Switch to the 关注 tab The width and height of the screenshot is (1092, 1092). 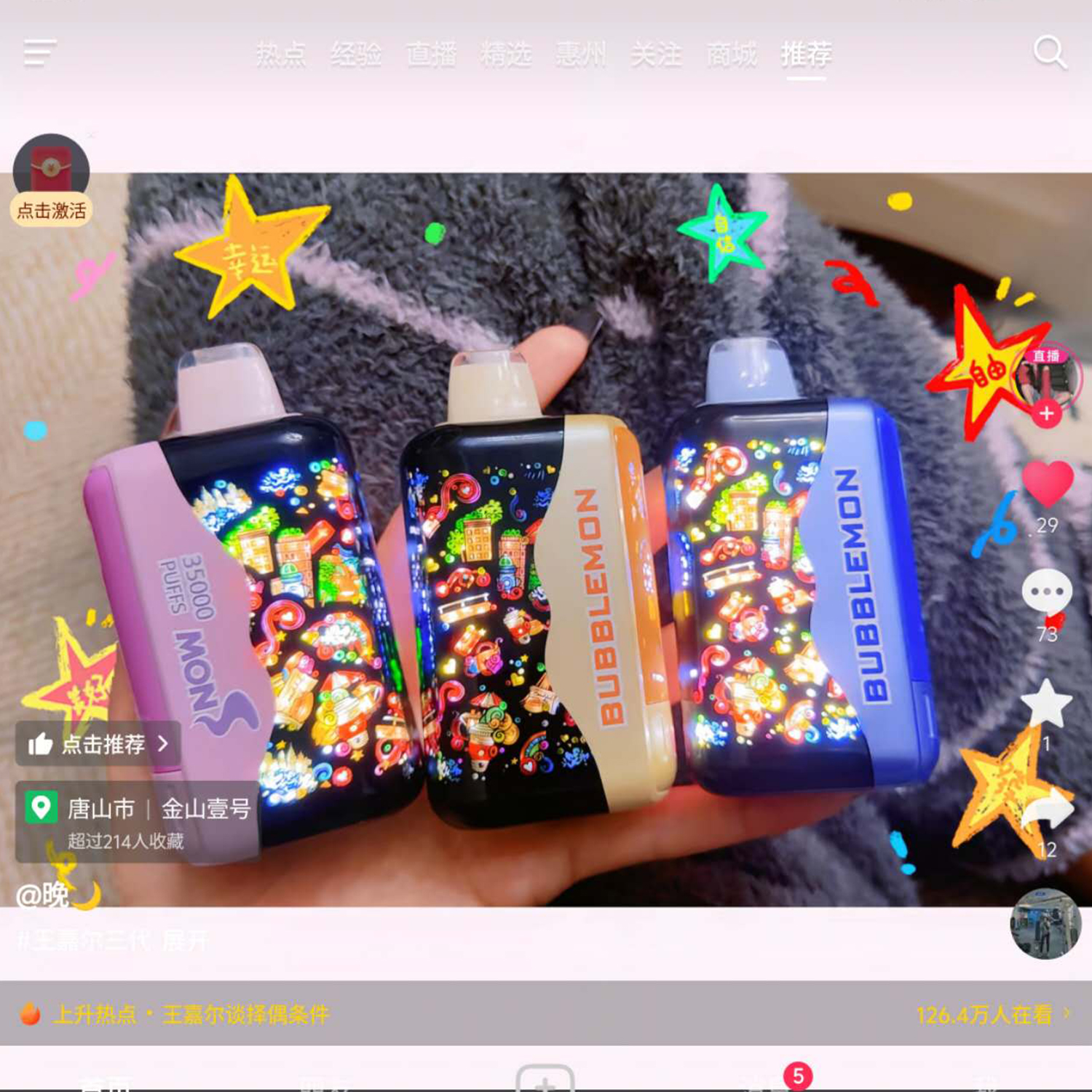[656, 55]
